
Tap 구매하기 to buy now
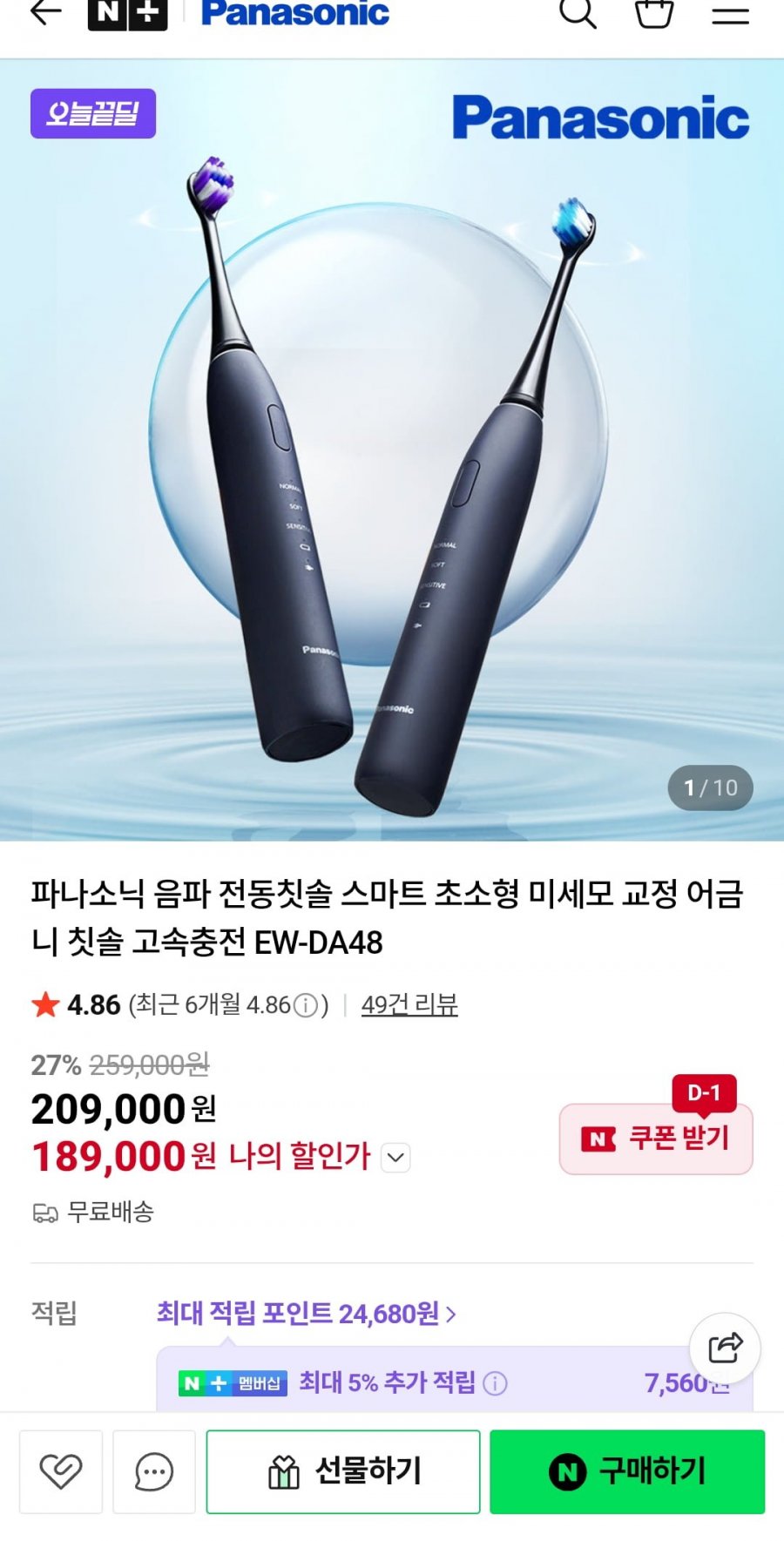coord(627,1471)
